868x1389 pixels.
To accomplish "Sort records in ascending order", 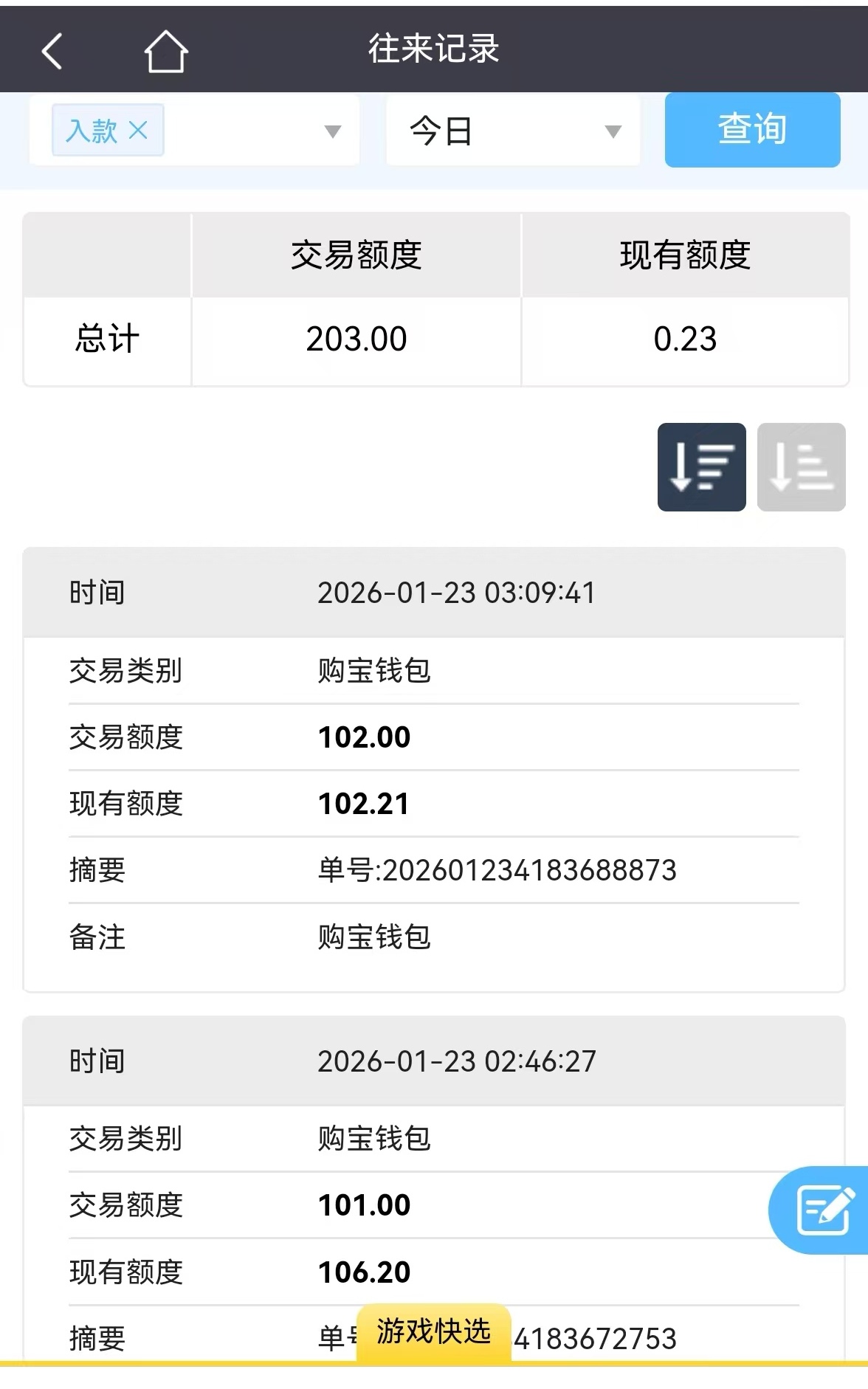I will click(x=801, y=466).
